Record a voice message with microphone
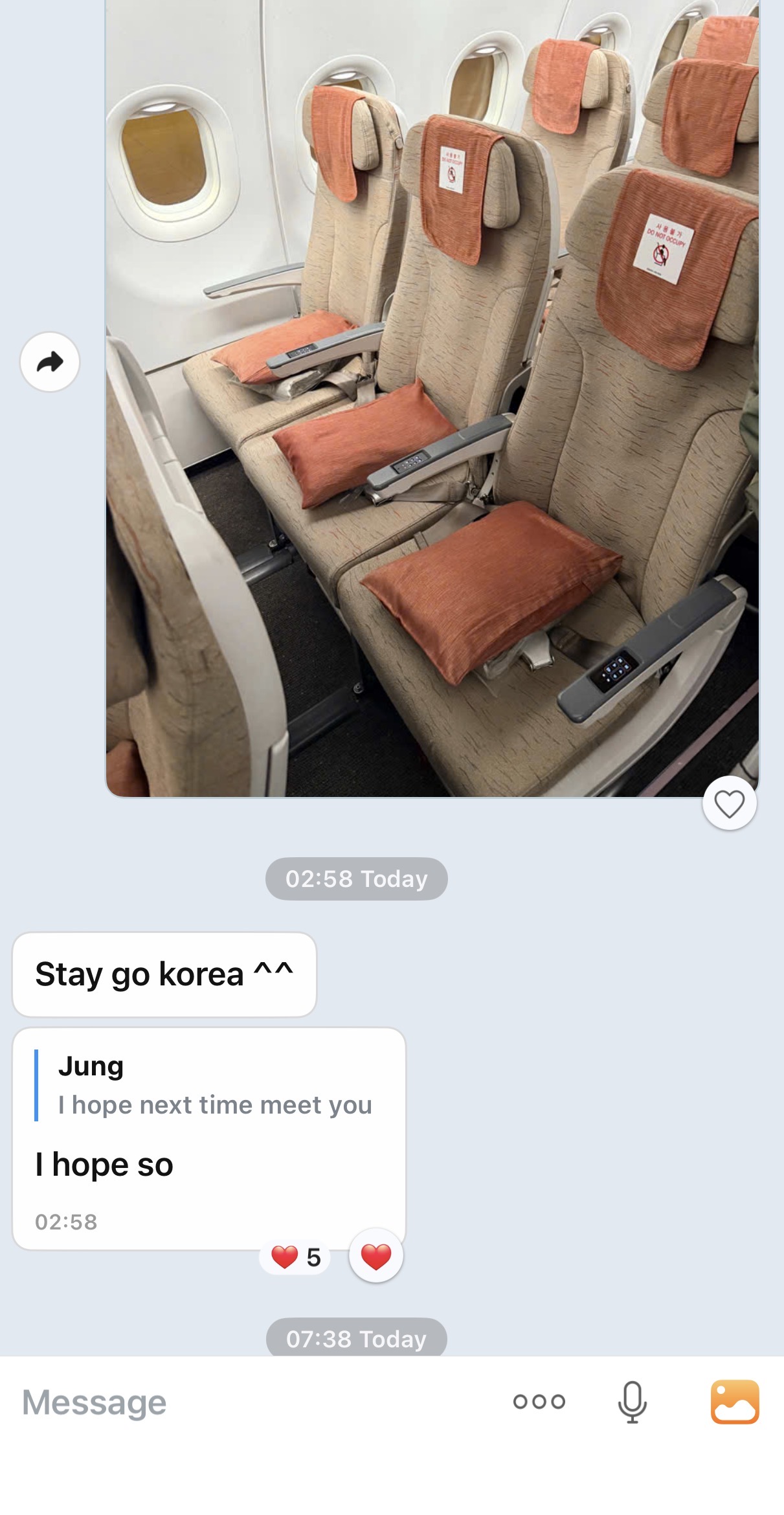Image resolution: width=784 pixels, height=1515 pixels. (632, 1402)
